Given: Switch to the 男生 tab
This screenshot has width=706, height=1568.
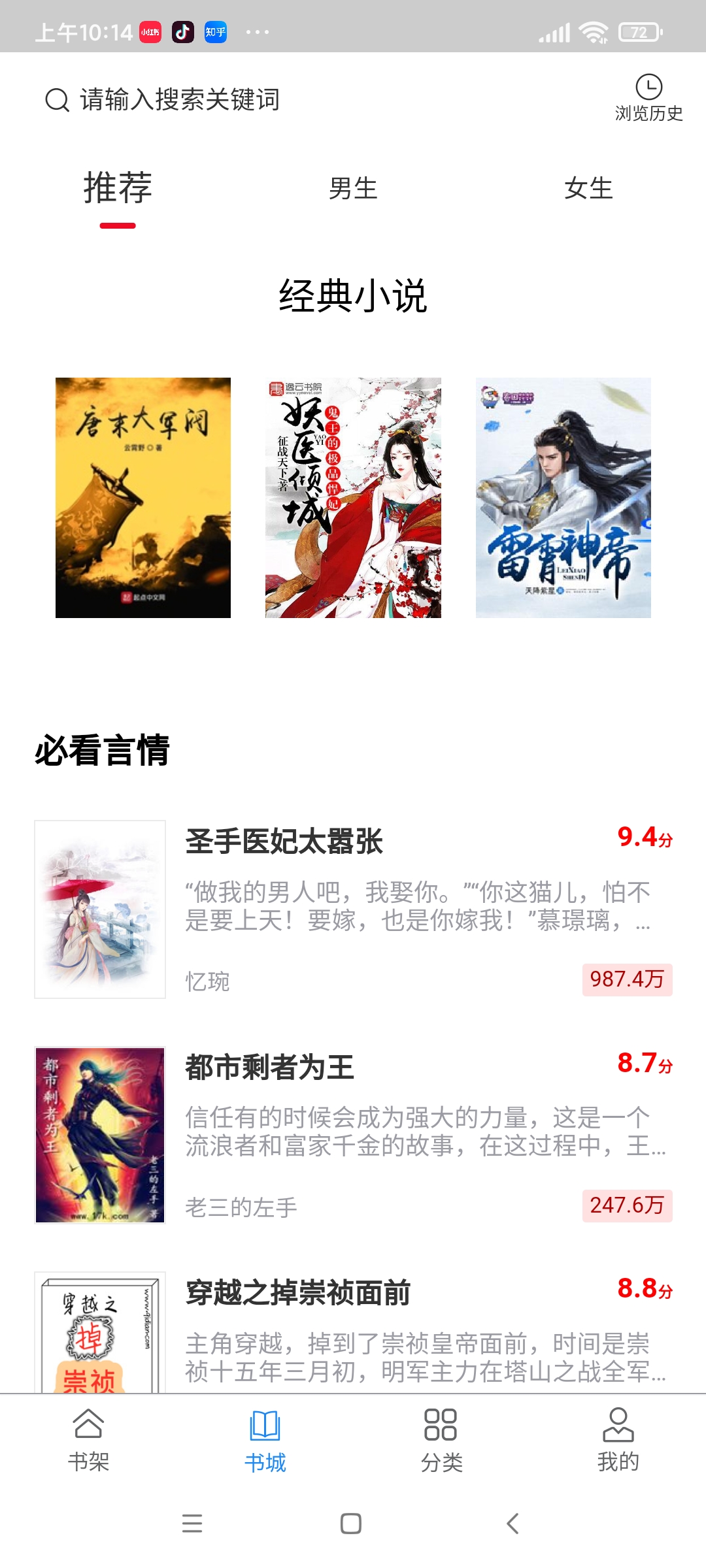Looking at the screenshot, I should [x=353, y=189].
